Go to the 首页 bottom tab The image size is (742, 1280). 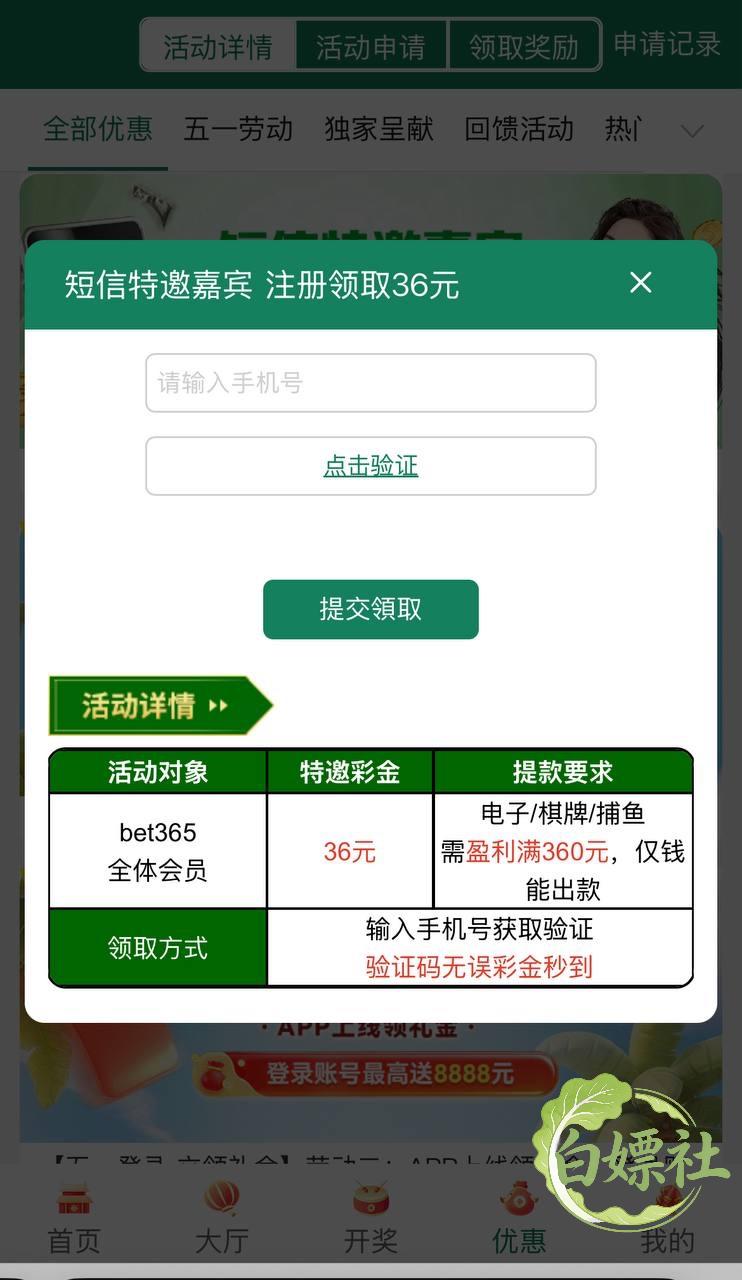click(75, 1219)
